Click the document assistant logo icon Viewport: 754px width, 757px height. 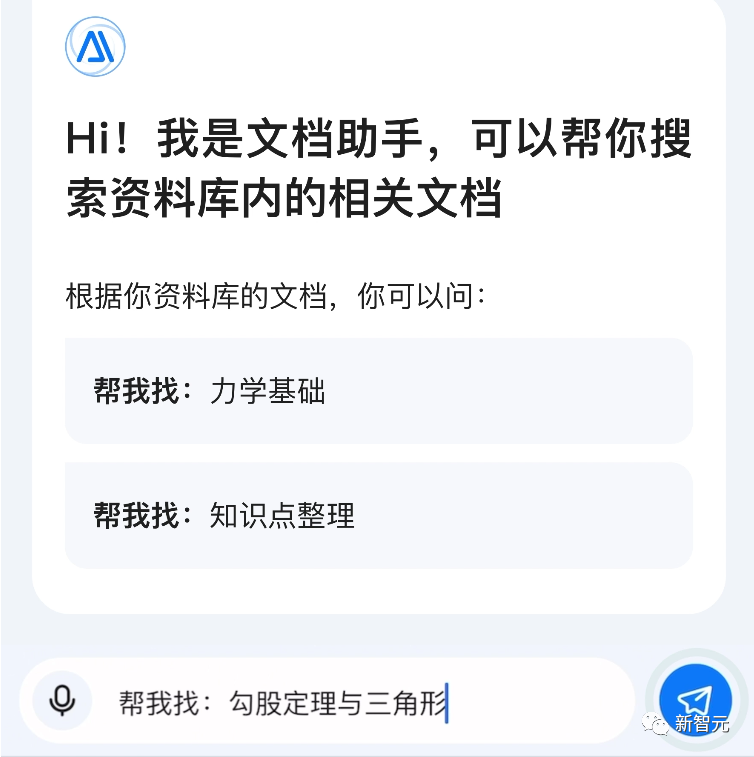coord(97,46)
